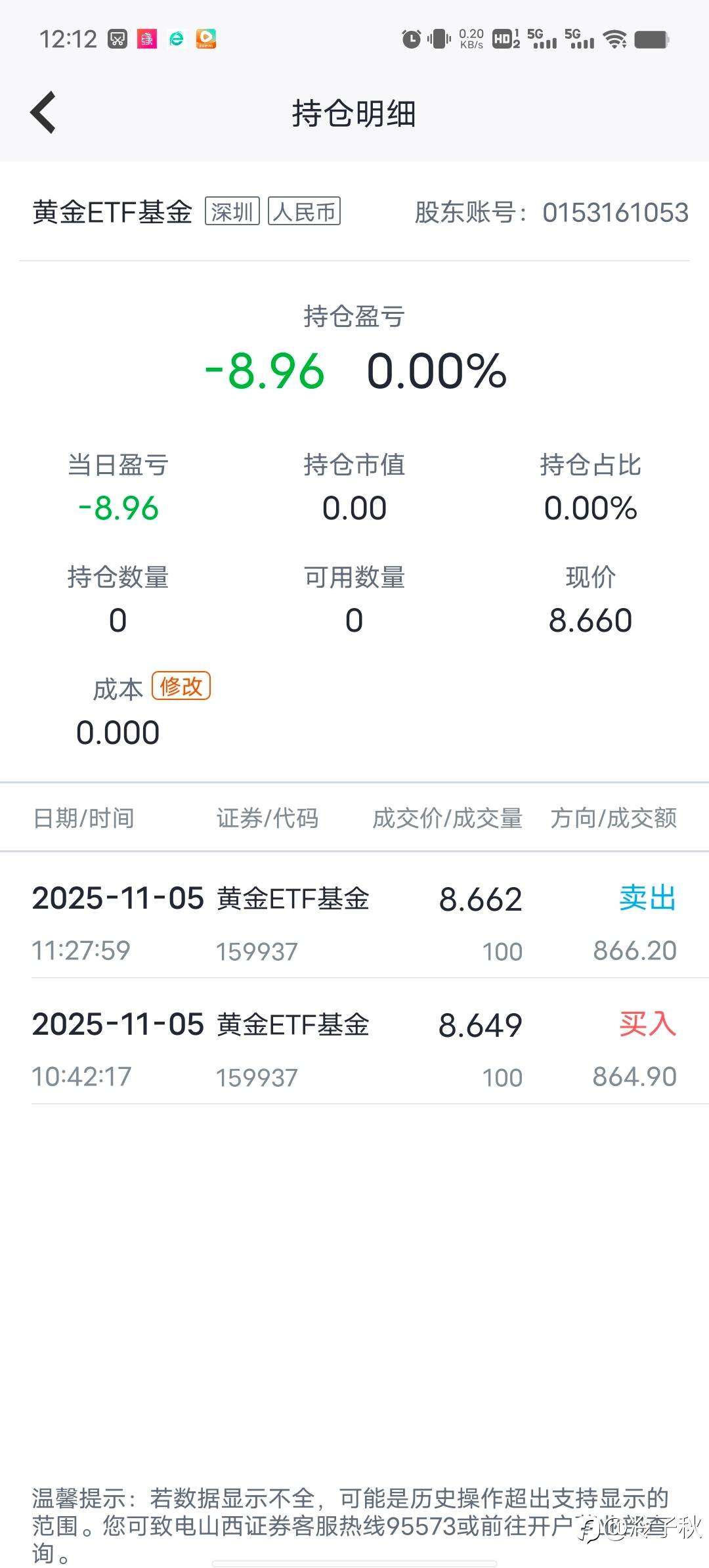Tap the Wi-Fi status icon
This screenshot has width=709, height=1568.
pyautogui.click(x=614, y=39)
